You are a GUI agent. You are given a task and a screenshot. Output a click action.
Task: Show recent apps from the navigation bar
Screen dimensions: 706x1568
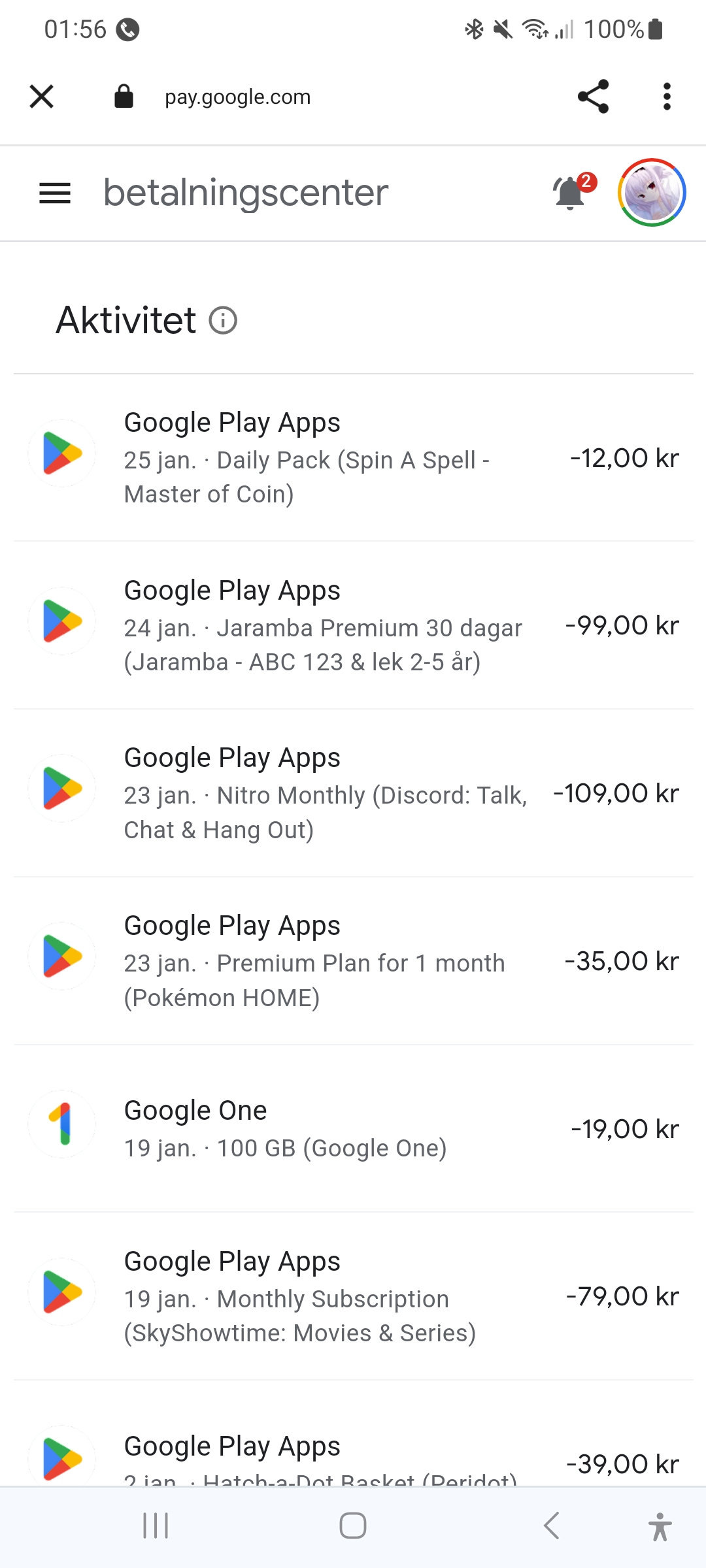(156, 1526)
